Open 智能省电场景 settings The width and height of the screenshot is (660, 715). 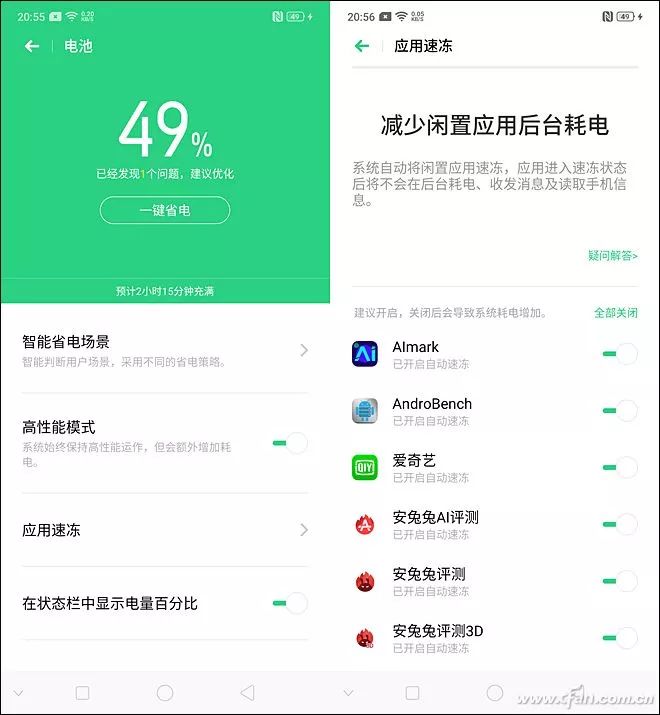(165, 350)
